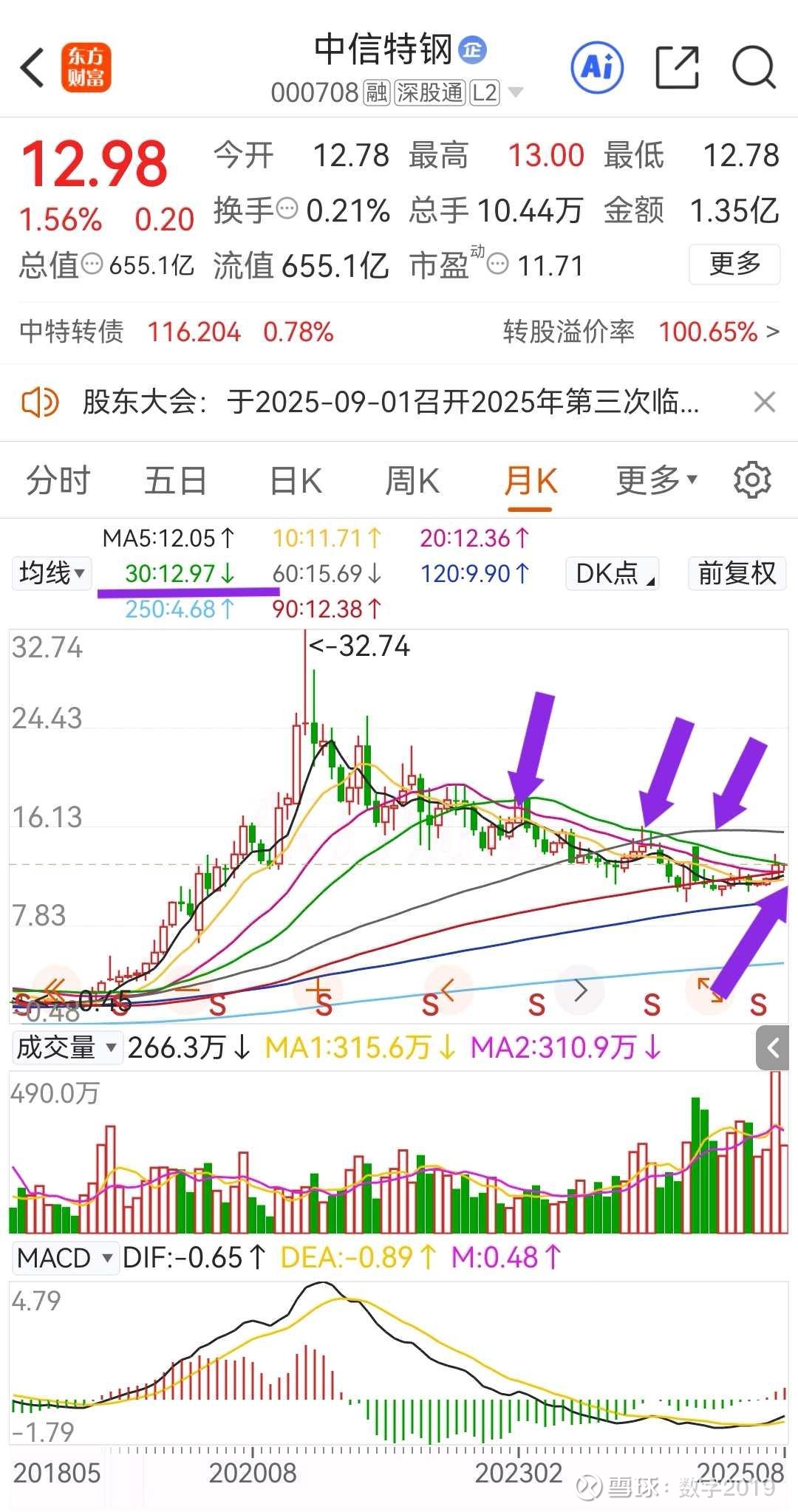Expand the side panel arrow beside 成交量
This screenshot has height=1512, width=798.
click(x=773, y=1047)
